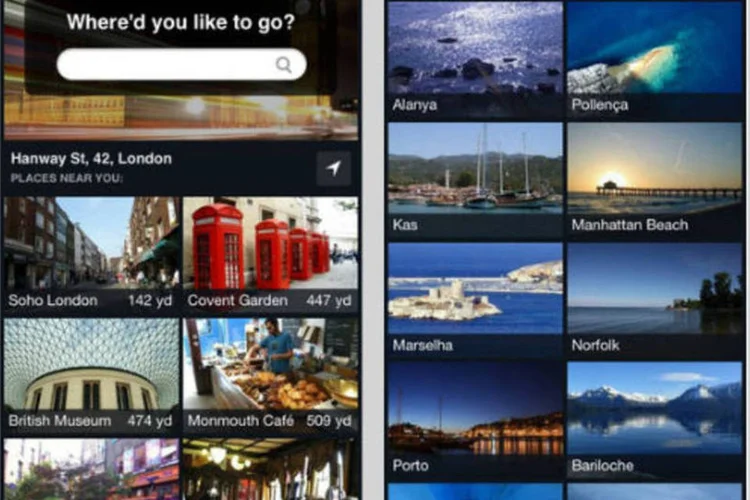This screenshot has height=500, width=750.
Task: Open the Manhattan Beach tile
Action: coord(655,178)
